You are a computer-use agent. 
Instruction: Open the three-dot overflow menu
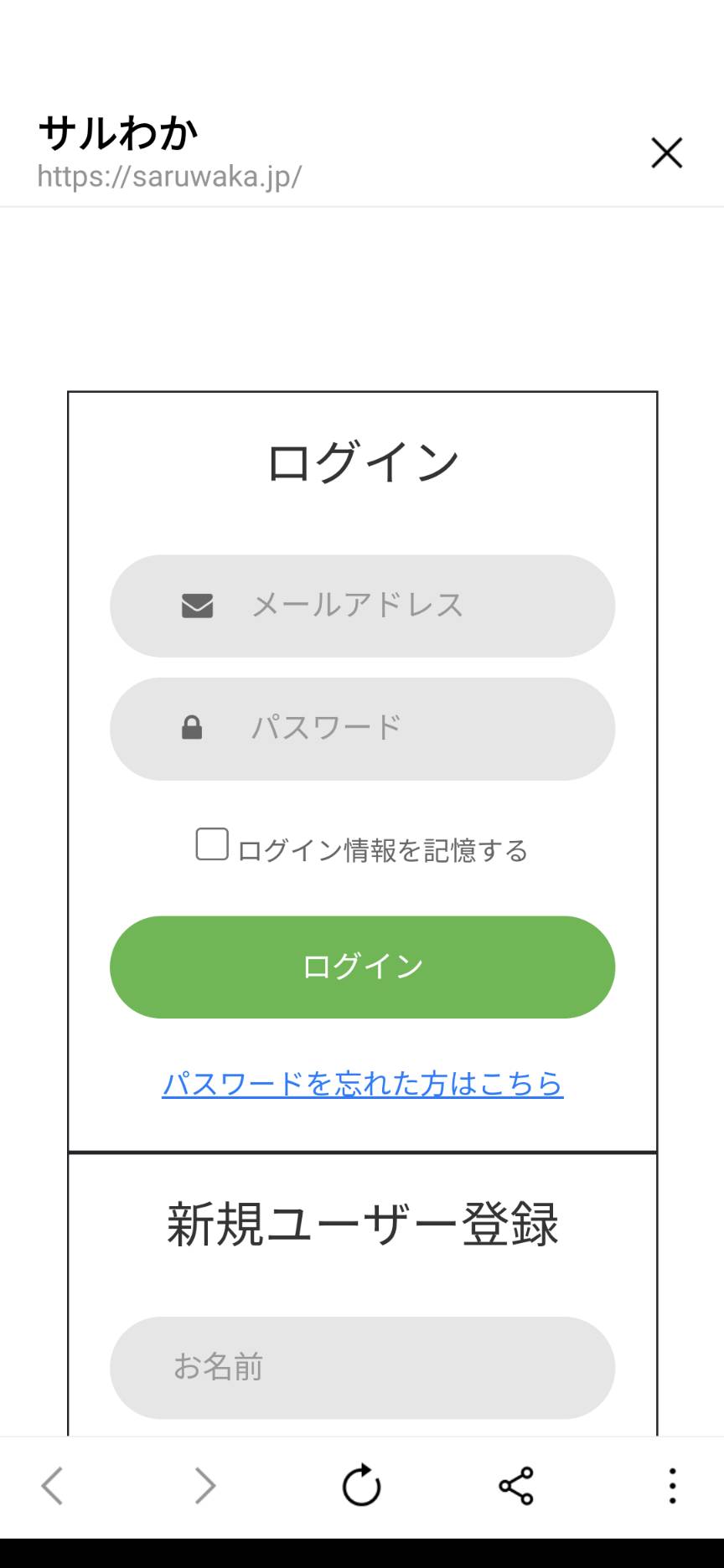[x=672, y=1486]
